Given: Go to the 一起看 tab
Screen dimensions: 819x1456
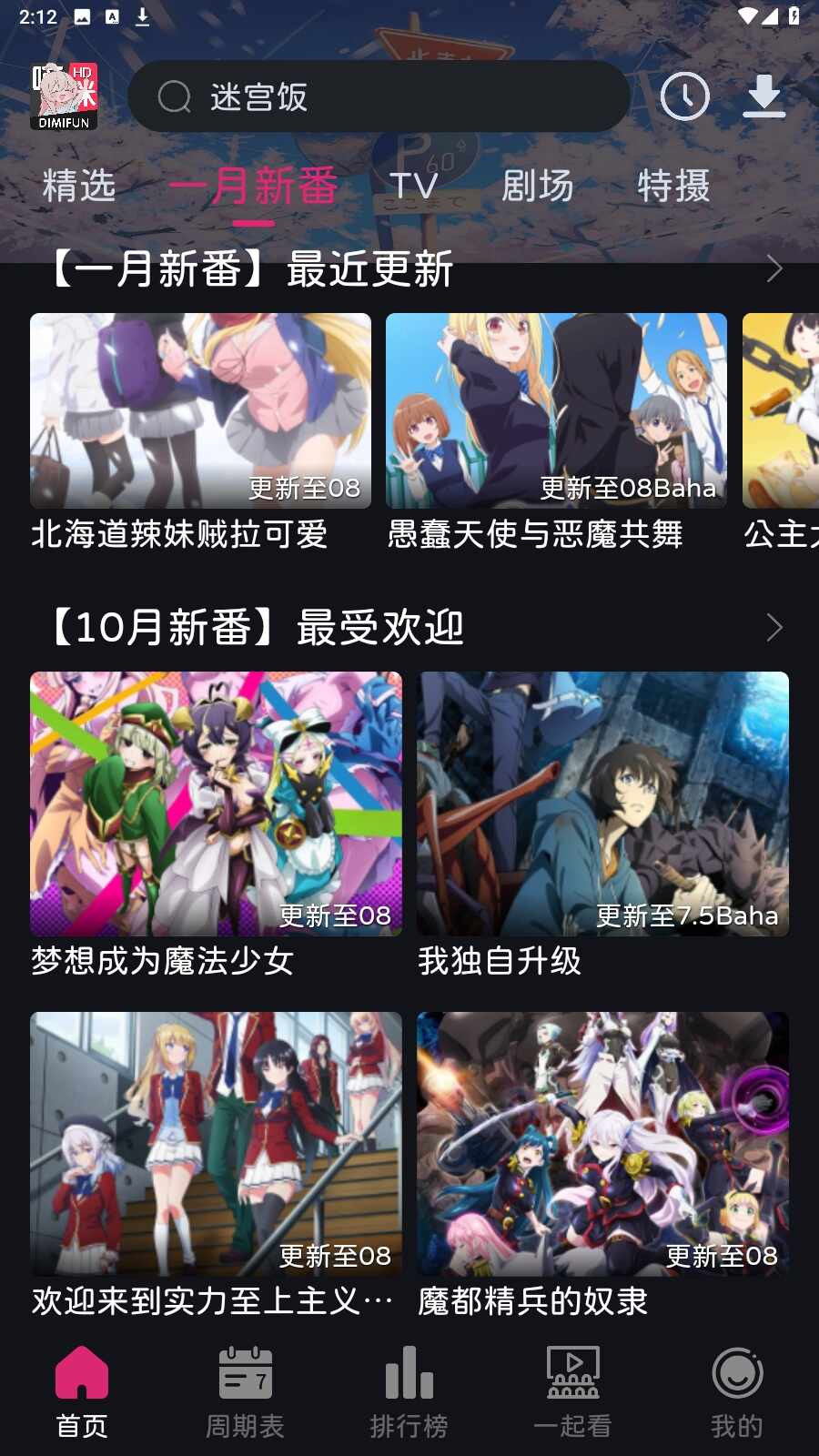Looking at the screenshot, I should tap(572, 1392).
